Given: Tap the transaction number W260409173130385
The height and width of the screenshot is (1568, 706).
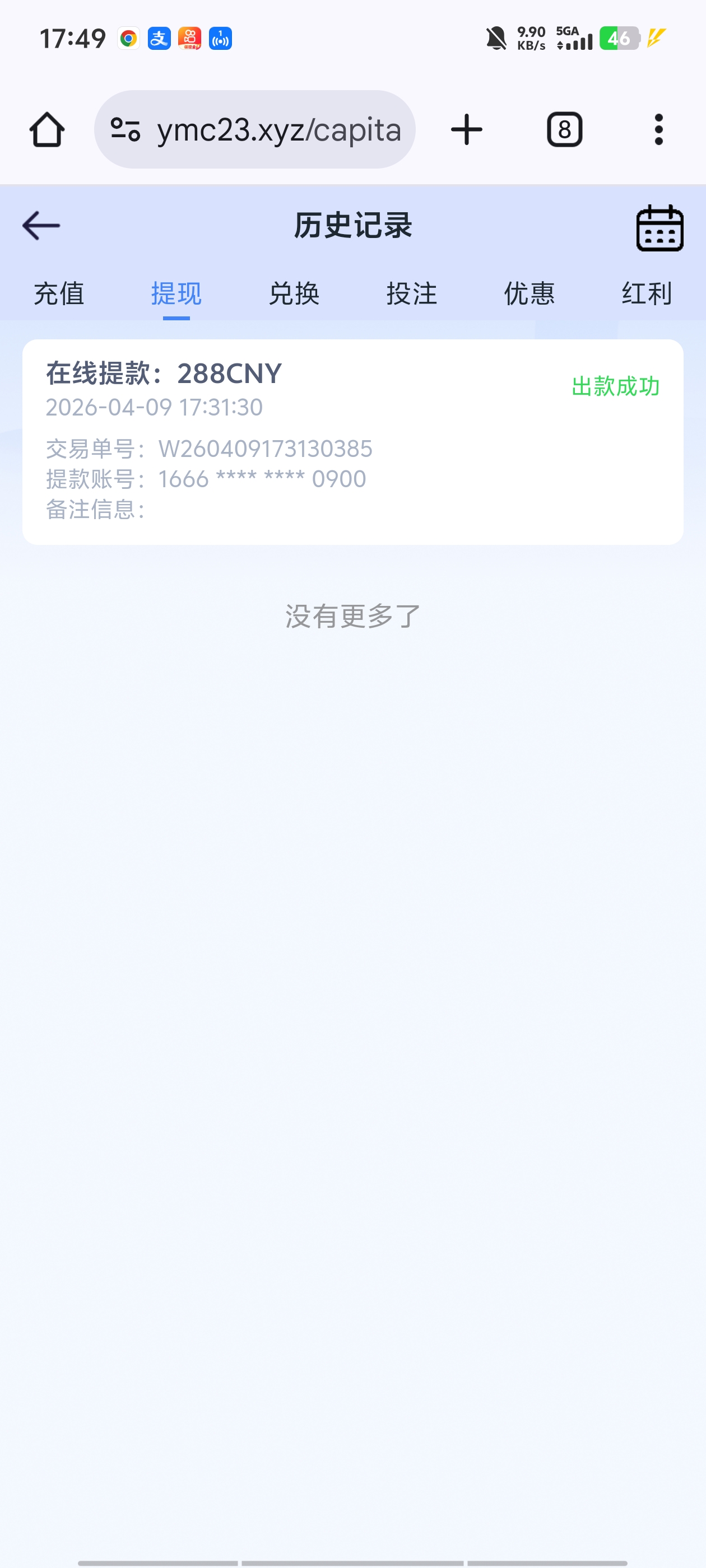Looking at the screenshot, I should (265, 449).
